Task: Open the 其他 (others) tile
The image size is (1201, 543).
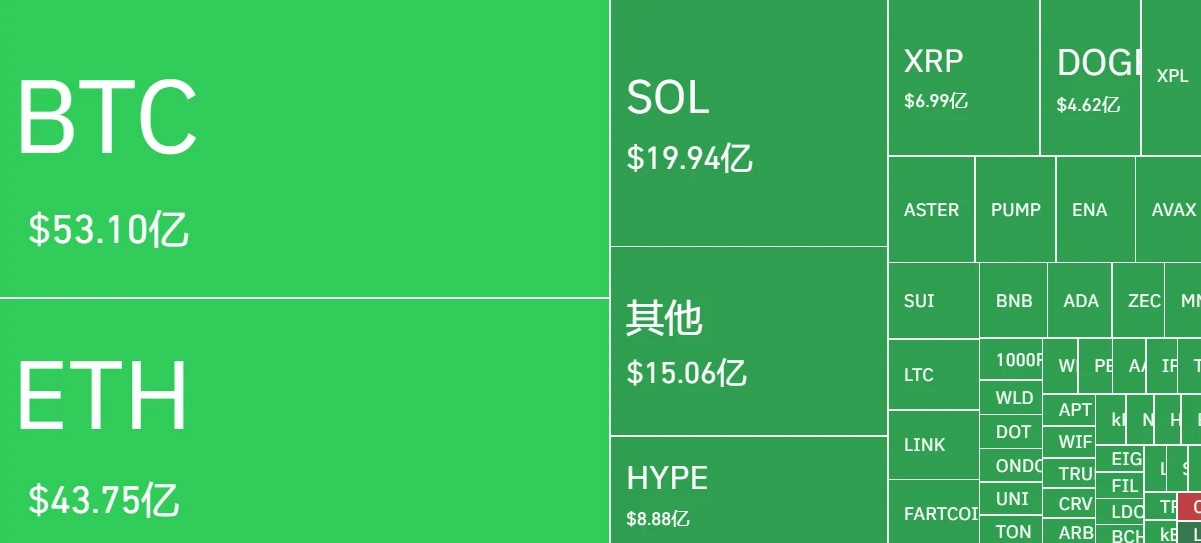Action: pos(748,341)
